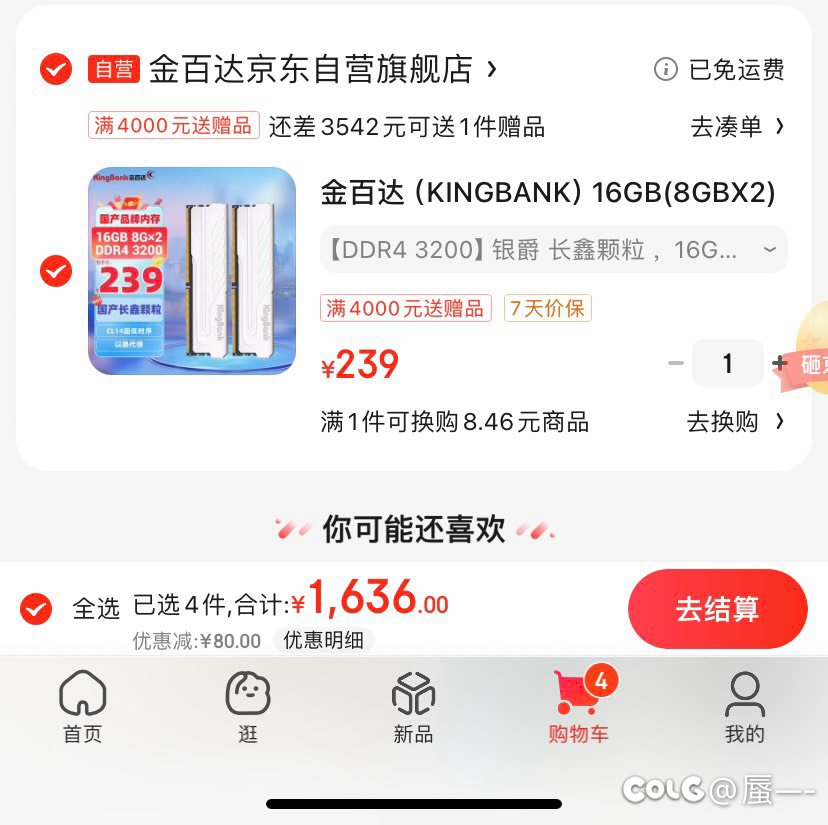This screenshot has height=825, width=828.
Task: Deselect the KINGBANK 16GB memory item
Action: (x=55, y=271)
